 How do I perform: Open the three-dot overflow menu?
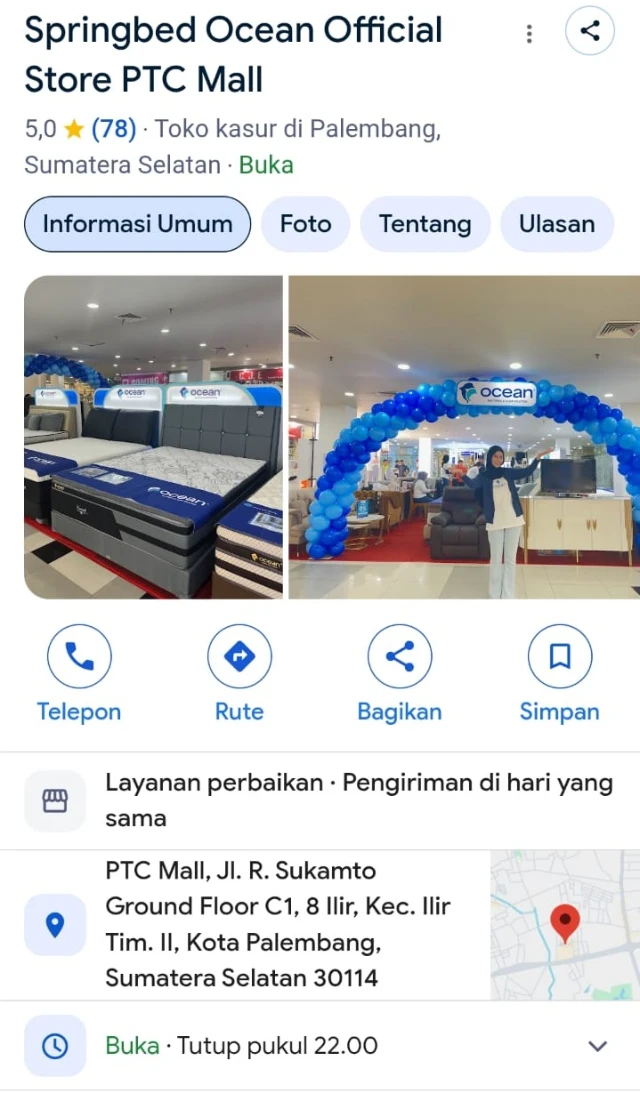529,33
